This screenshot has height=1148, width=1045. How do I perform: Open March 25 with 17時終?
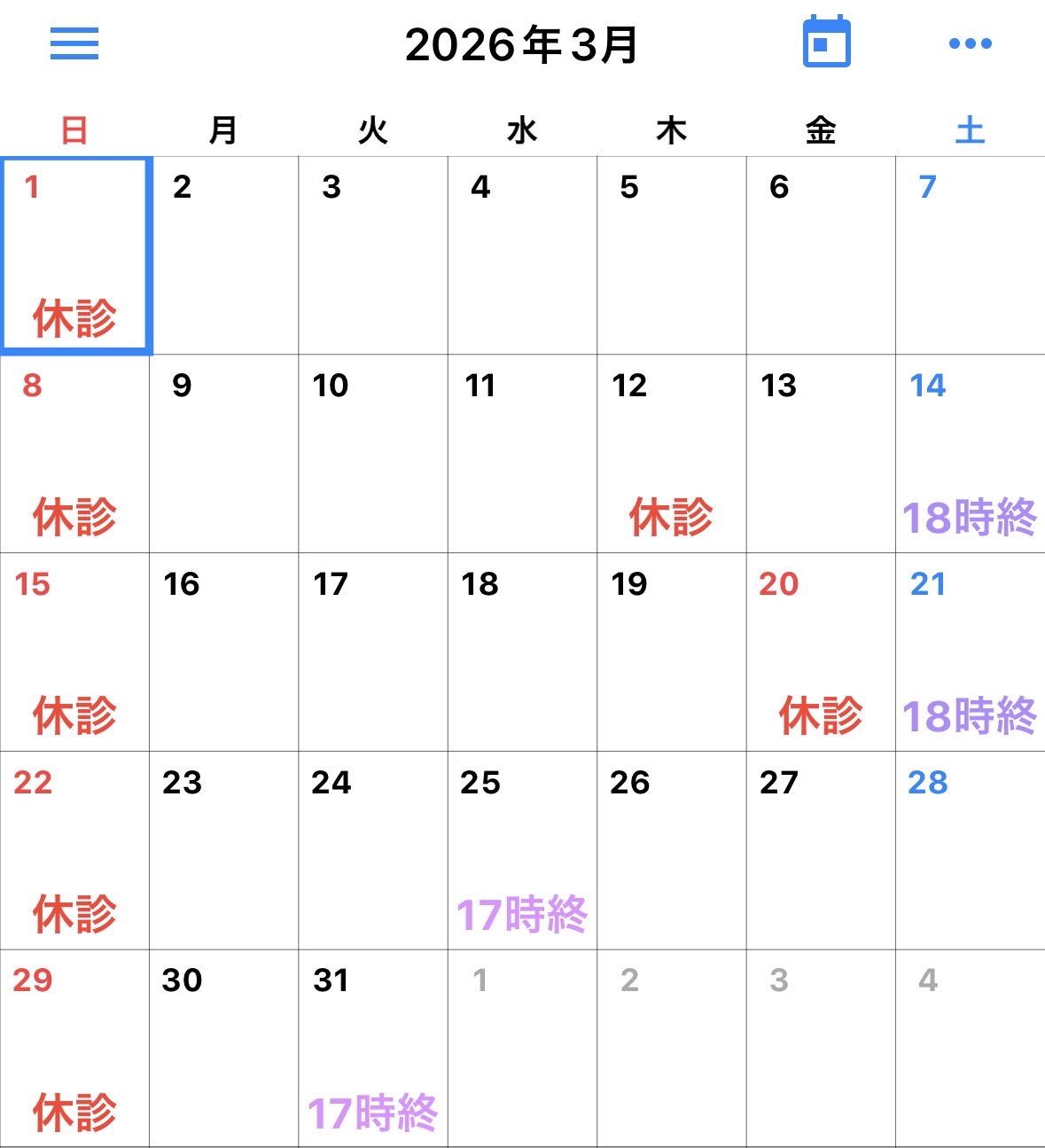pyautogui.click(x=522, y=851)
